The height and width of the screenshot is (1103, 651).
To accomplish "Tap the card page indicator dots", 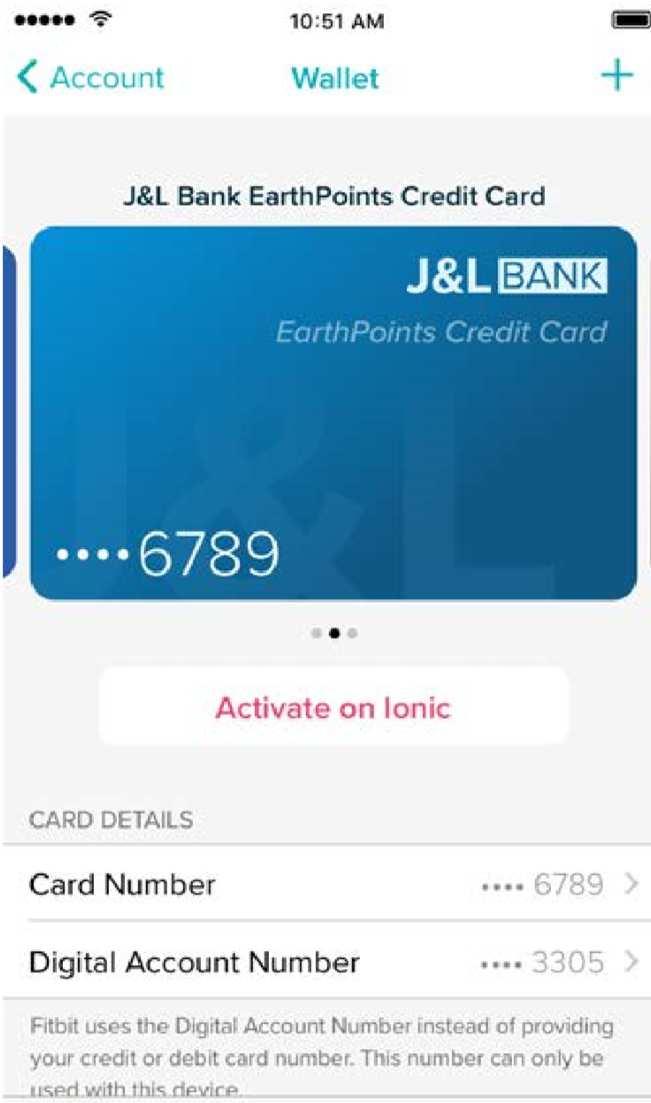I will coord(334,633).
